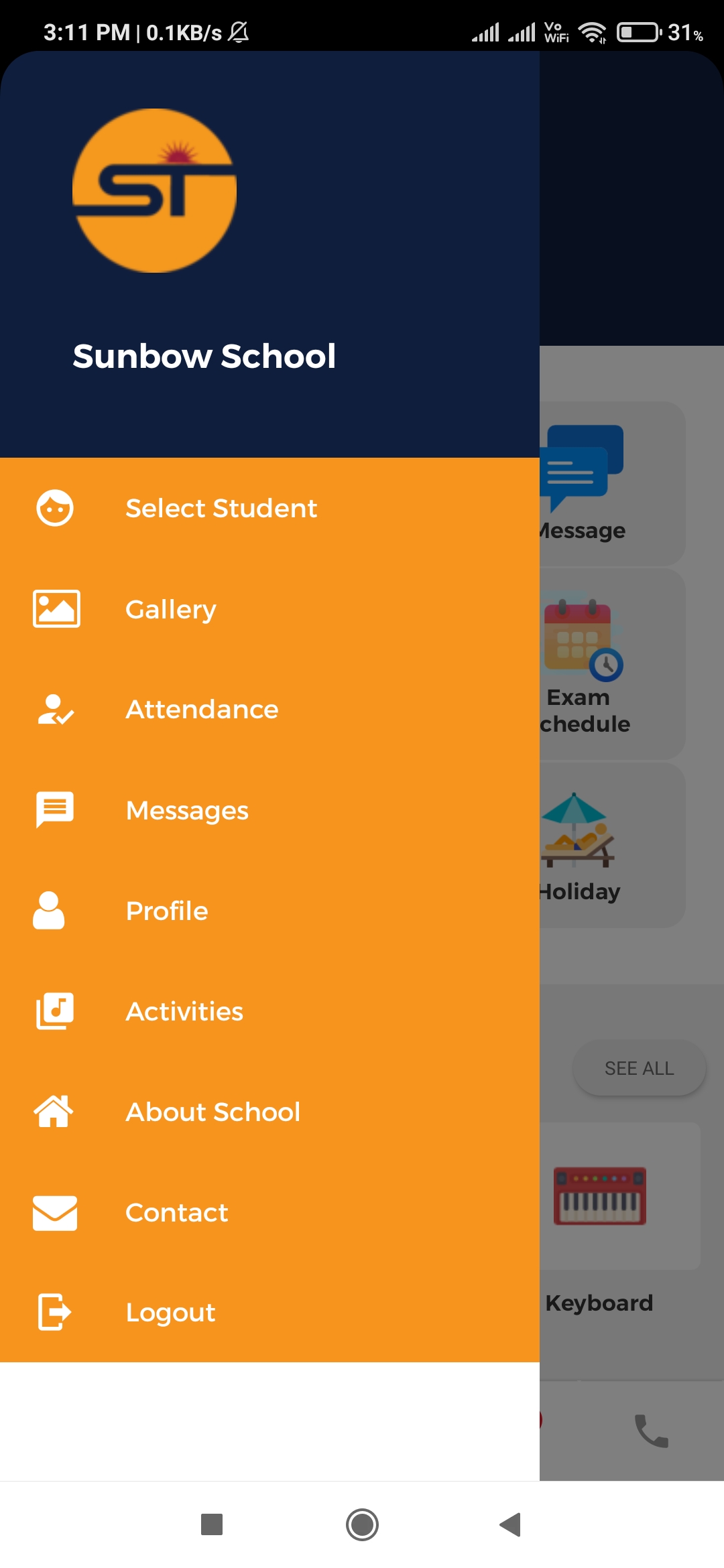Image resolution: width=724 pixels, height=1568 pixels.
Task: Open Messages in the drawer
Action: pyautogui.click(x=187, y=810)
